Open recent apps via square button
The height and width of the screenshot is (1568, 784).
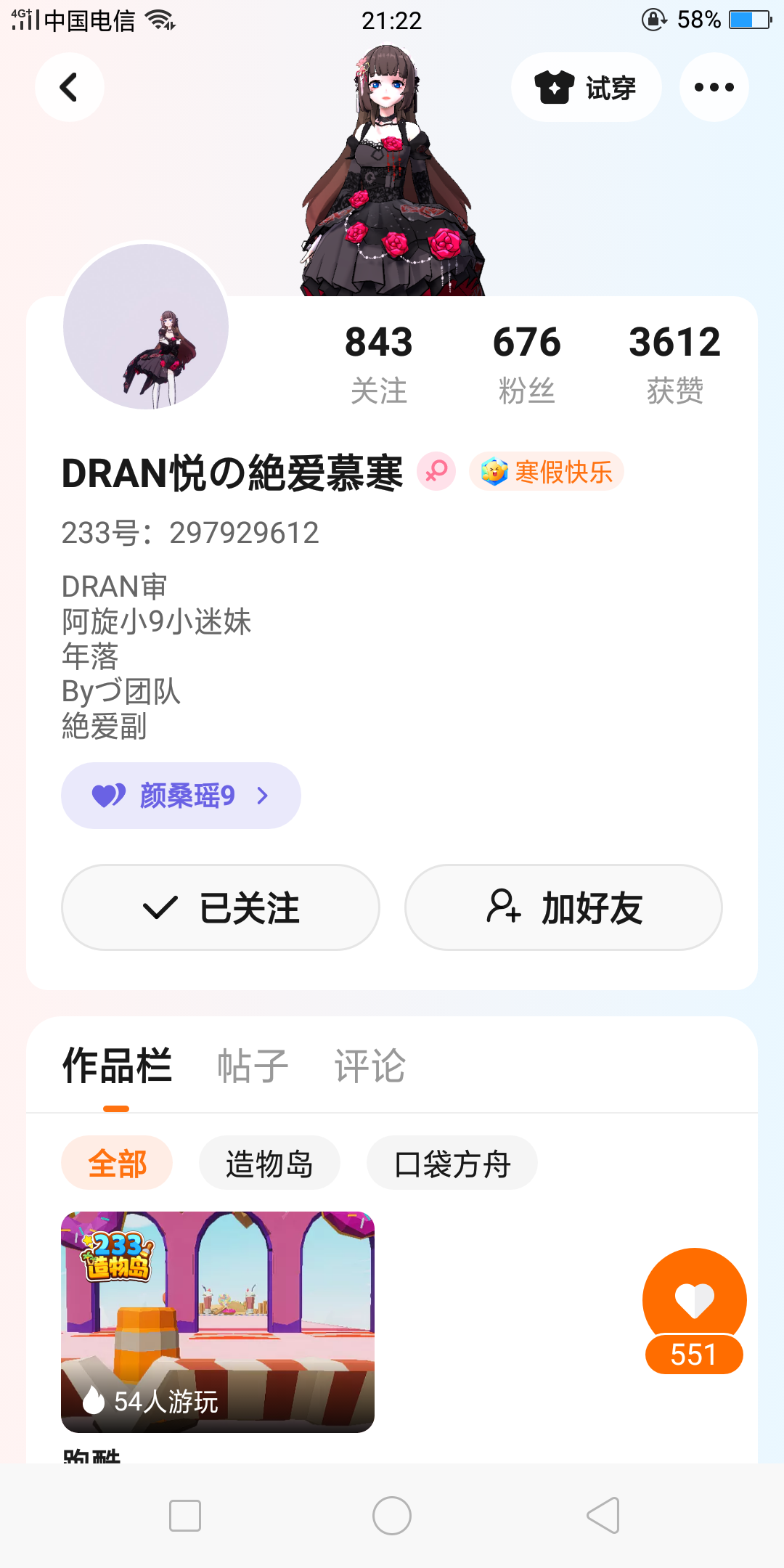[184, 1516]
